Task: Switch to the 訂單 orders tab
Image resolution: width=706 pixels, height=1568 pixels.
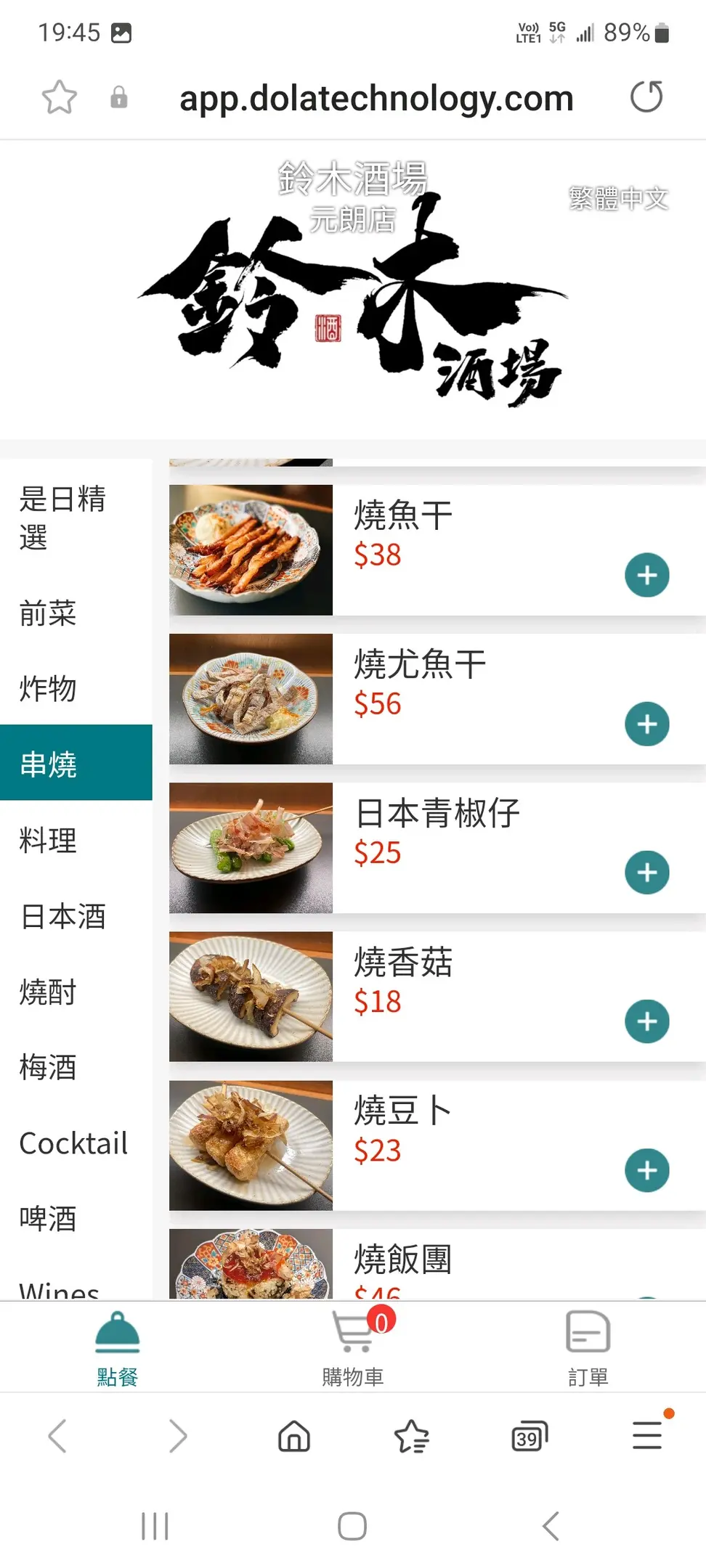Action: (588, 1347)
